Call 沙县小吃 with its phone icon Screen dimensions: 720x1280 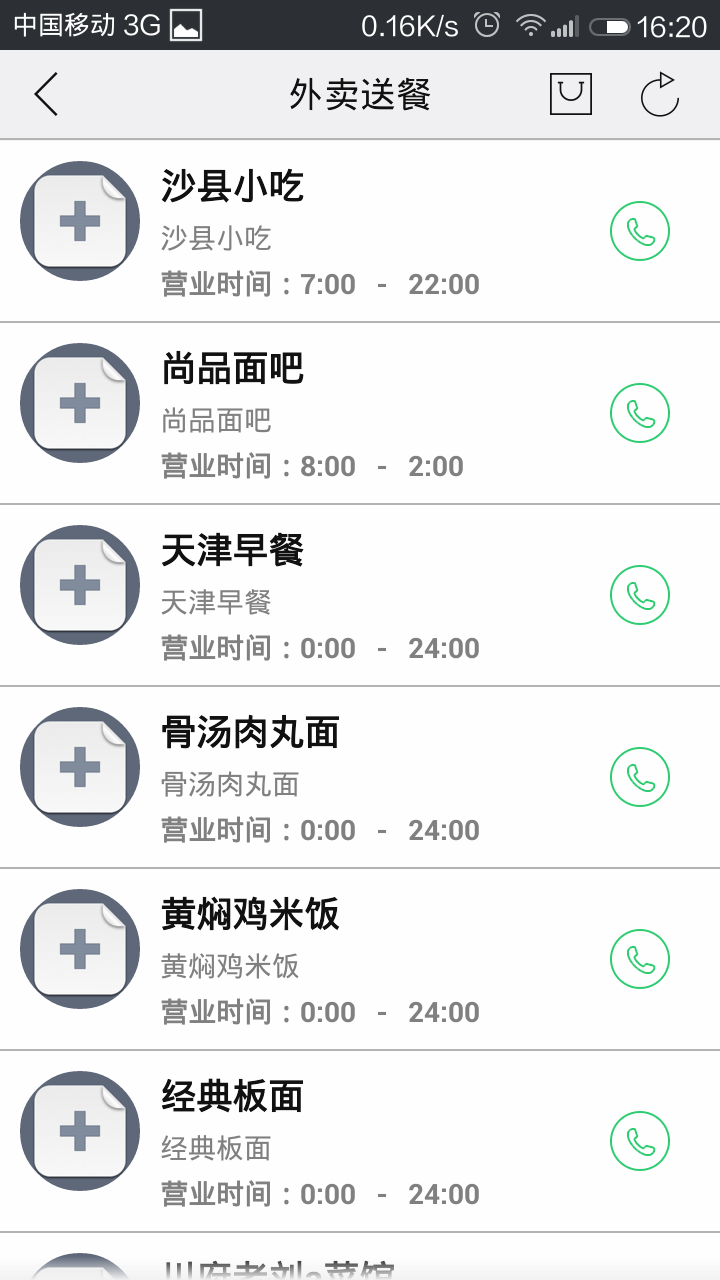click(x=640, y=232)
